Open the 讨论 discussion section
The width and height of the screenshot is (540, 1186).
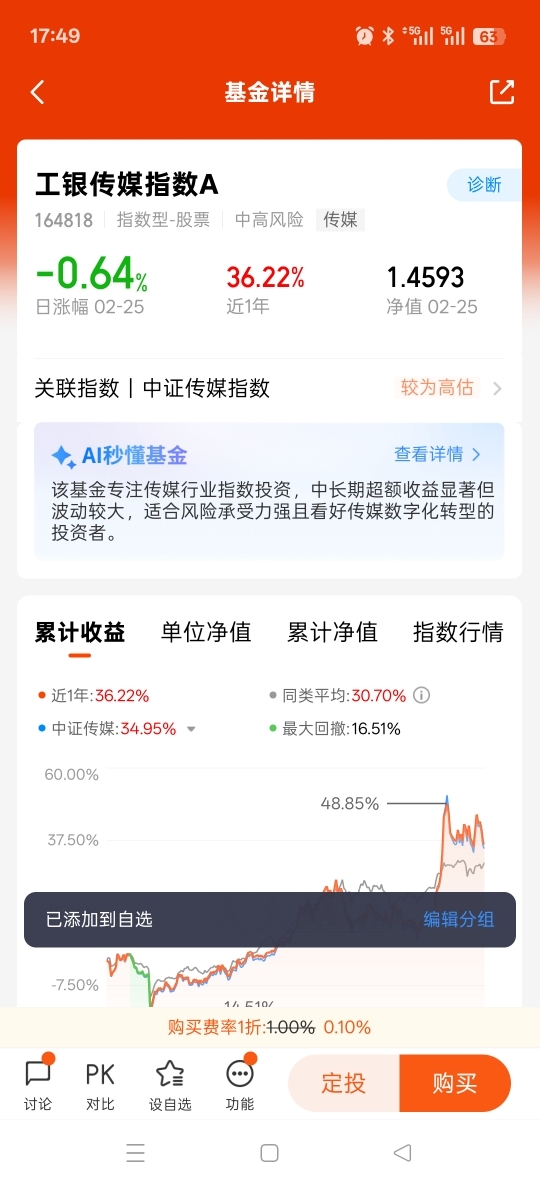tap(38, 1085)
